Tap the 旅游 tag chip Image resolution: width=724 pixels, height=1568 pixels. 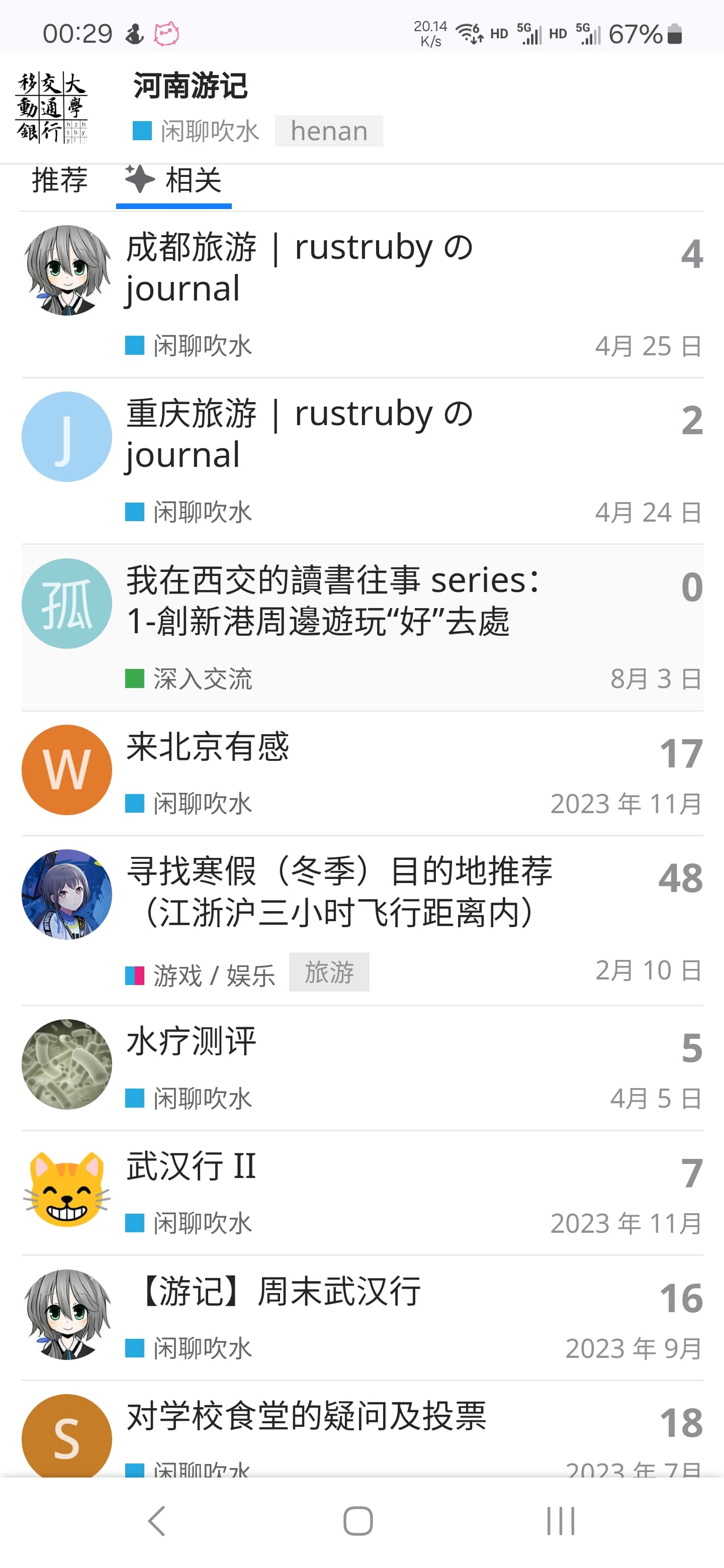point(329,972)
